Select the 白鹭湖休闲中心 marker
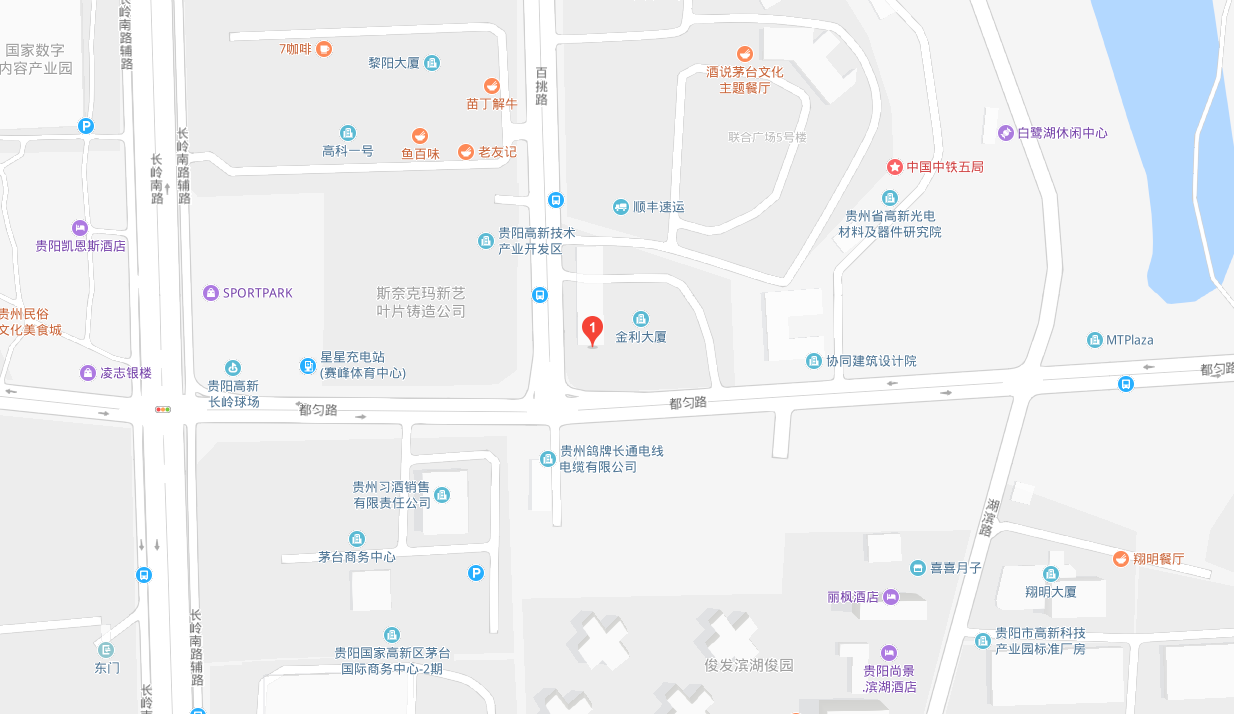This screenshot has height=714, width=1234. tap(1005, 133)
